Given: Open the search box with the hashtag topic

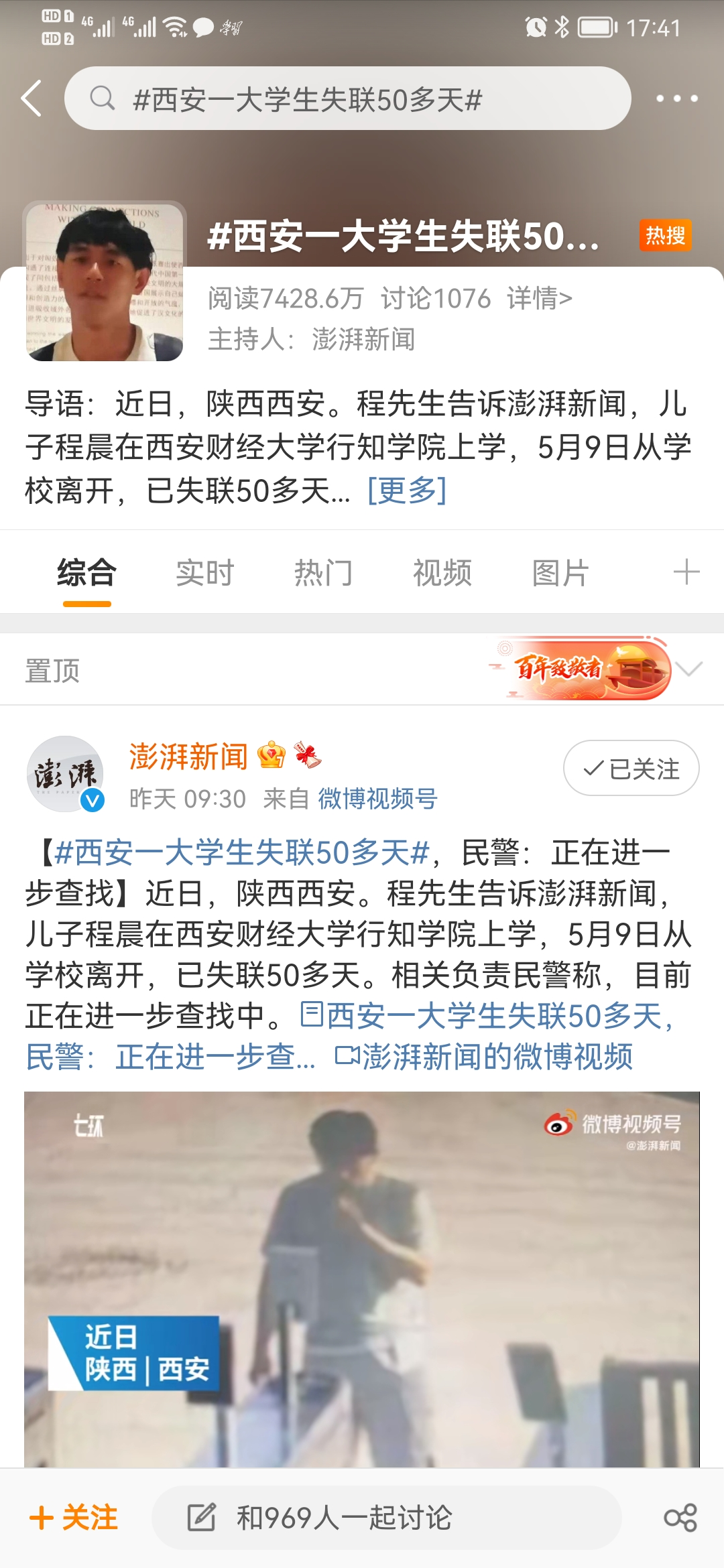Looking at the screenshot, I should 347,99.
